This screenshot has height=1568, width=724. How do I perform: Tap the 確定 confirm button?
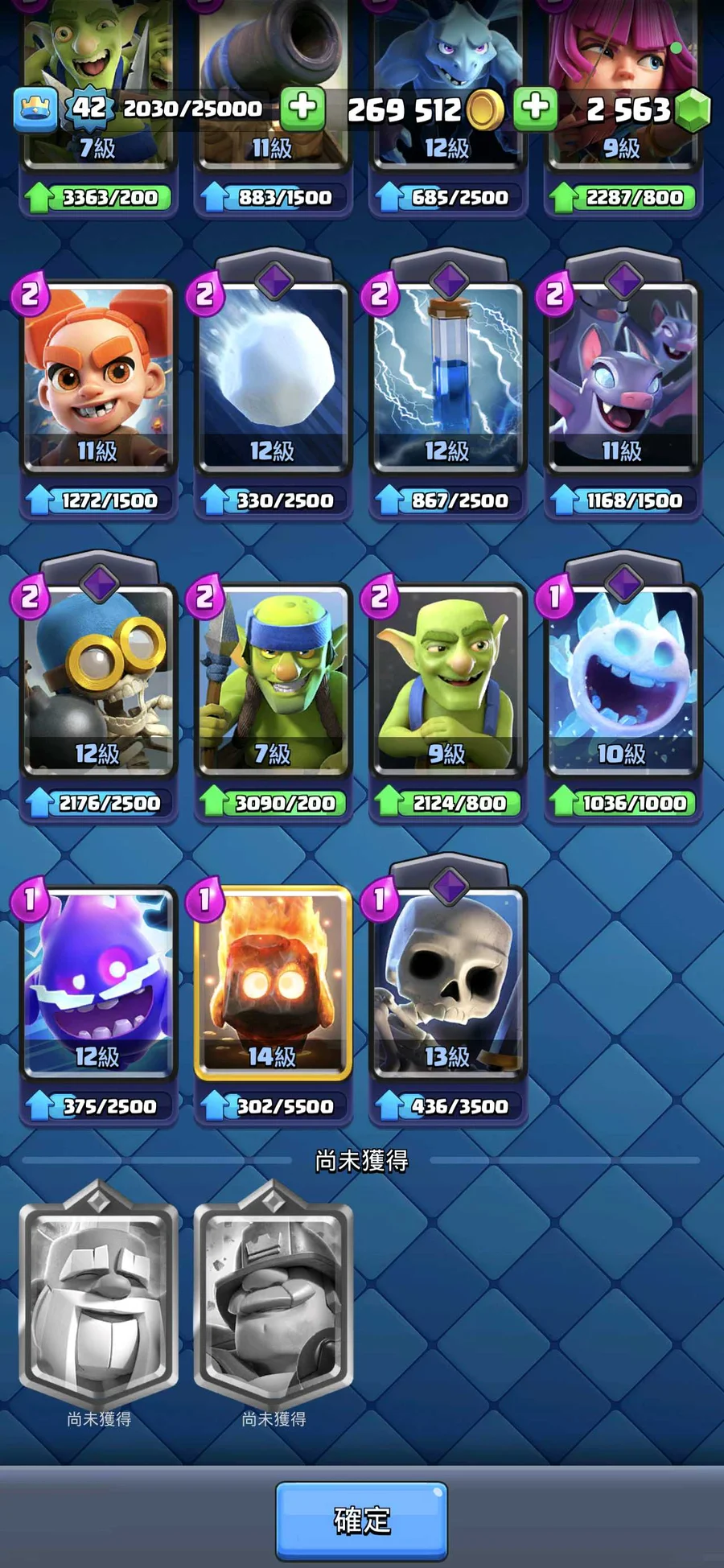(x=361, y=1520)
